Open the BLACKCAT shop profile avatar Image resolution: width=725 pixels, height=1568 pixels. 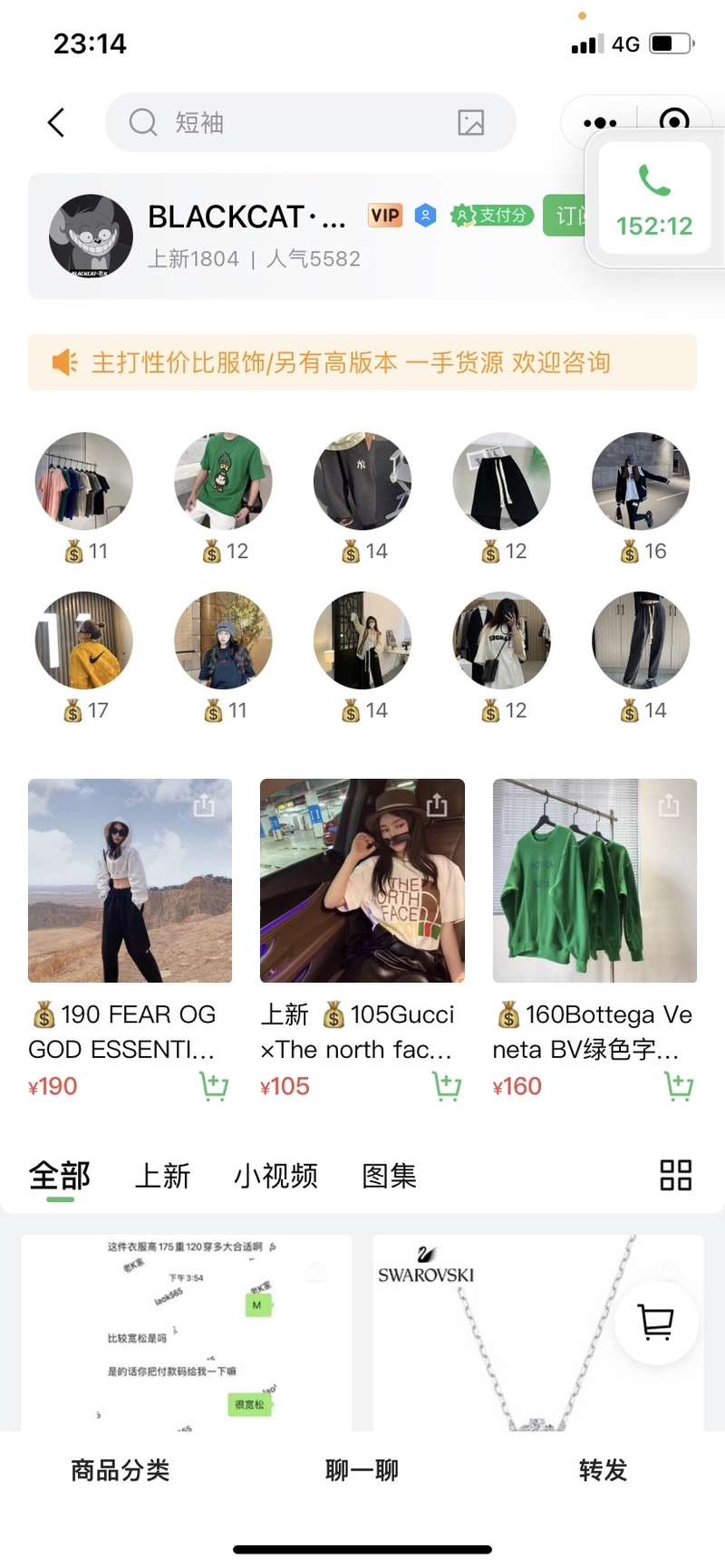tap(91, 236)
